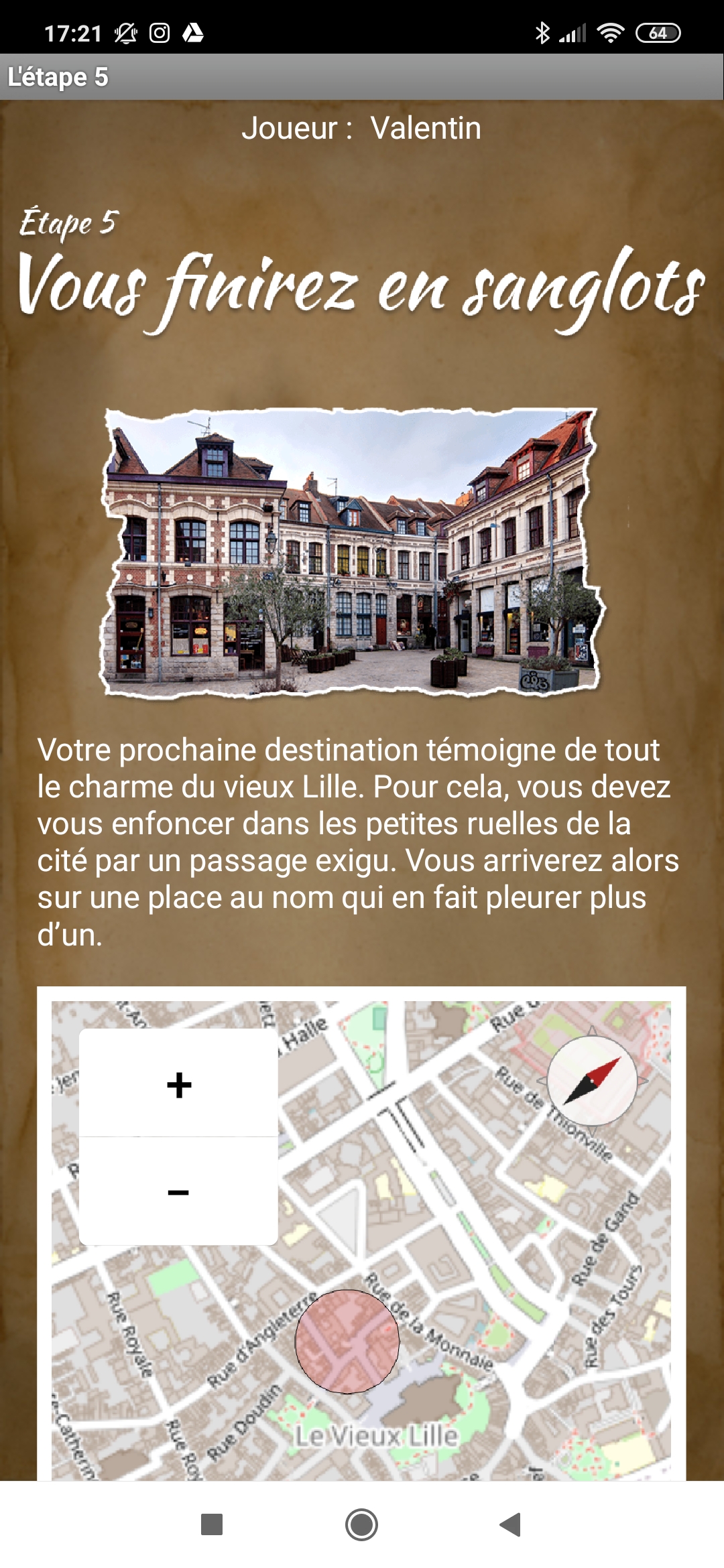Go back with the system back button
Image resolution: width=724 pixels, height=1568 pixels.
tap(511, 1524)
